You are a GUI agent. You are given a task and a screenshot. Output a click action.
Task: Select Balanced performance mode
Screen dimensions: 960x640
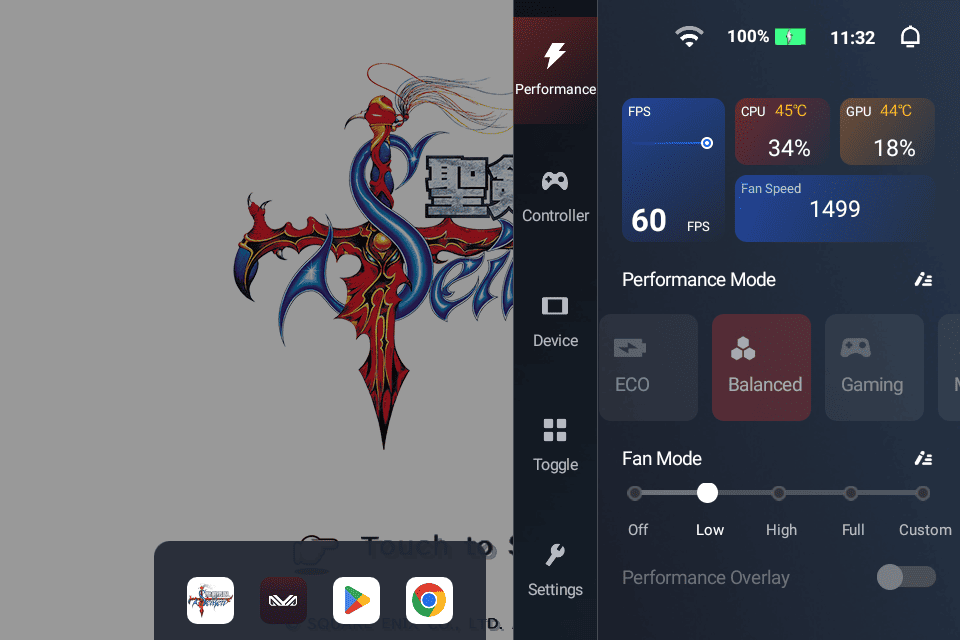coord(761,367)
